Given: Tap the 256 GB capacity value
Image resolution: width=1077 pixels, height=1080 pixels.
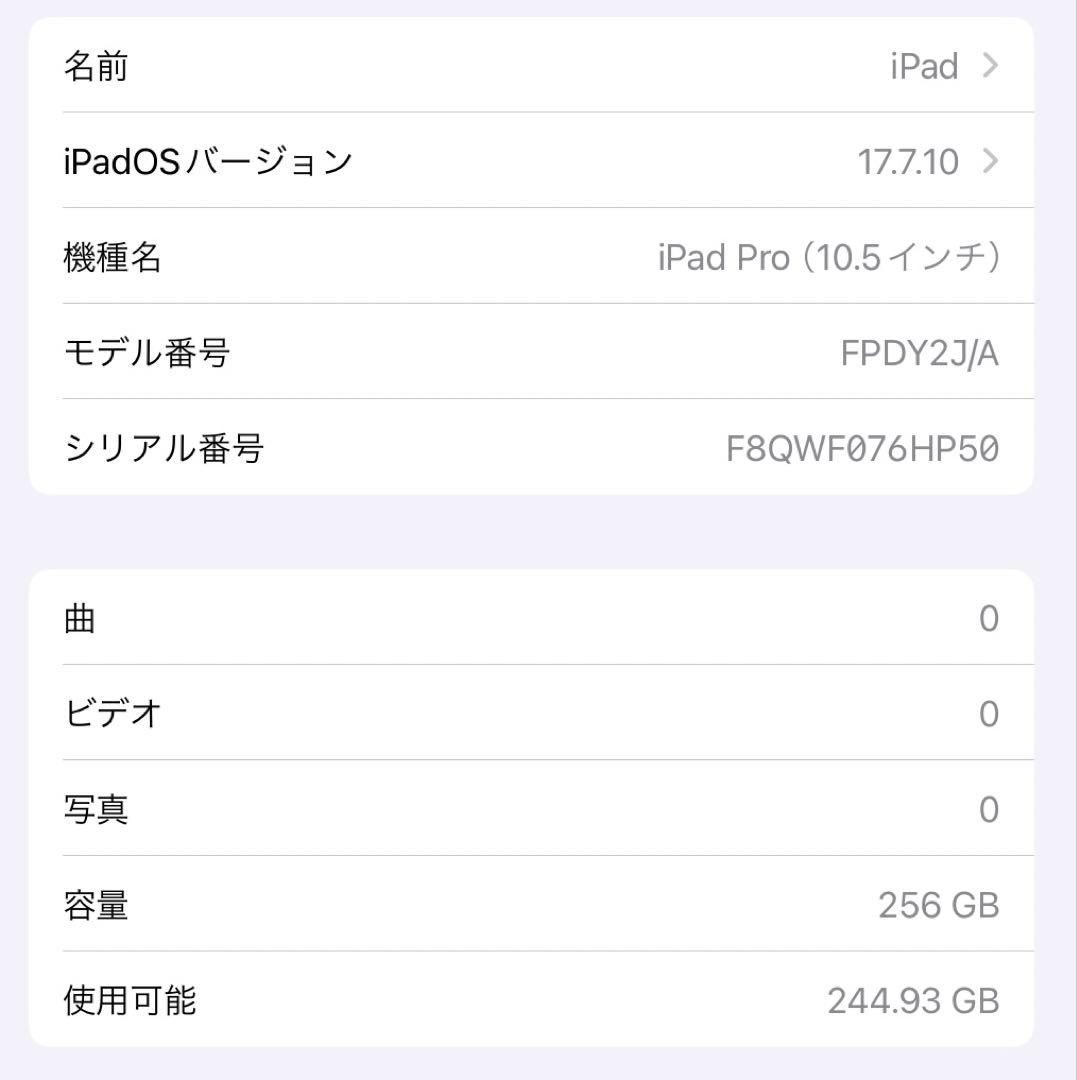Looking at the screenshot, I should pyautogui.click(x=936, y=905).
